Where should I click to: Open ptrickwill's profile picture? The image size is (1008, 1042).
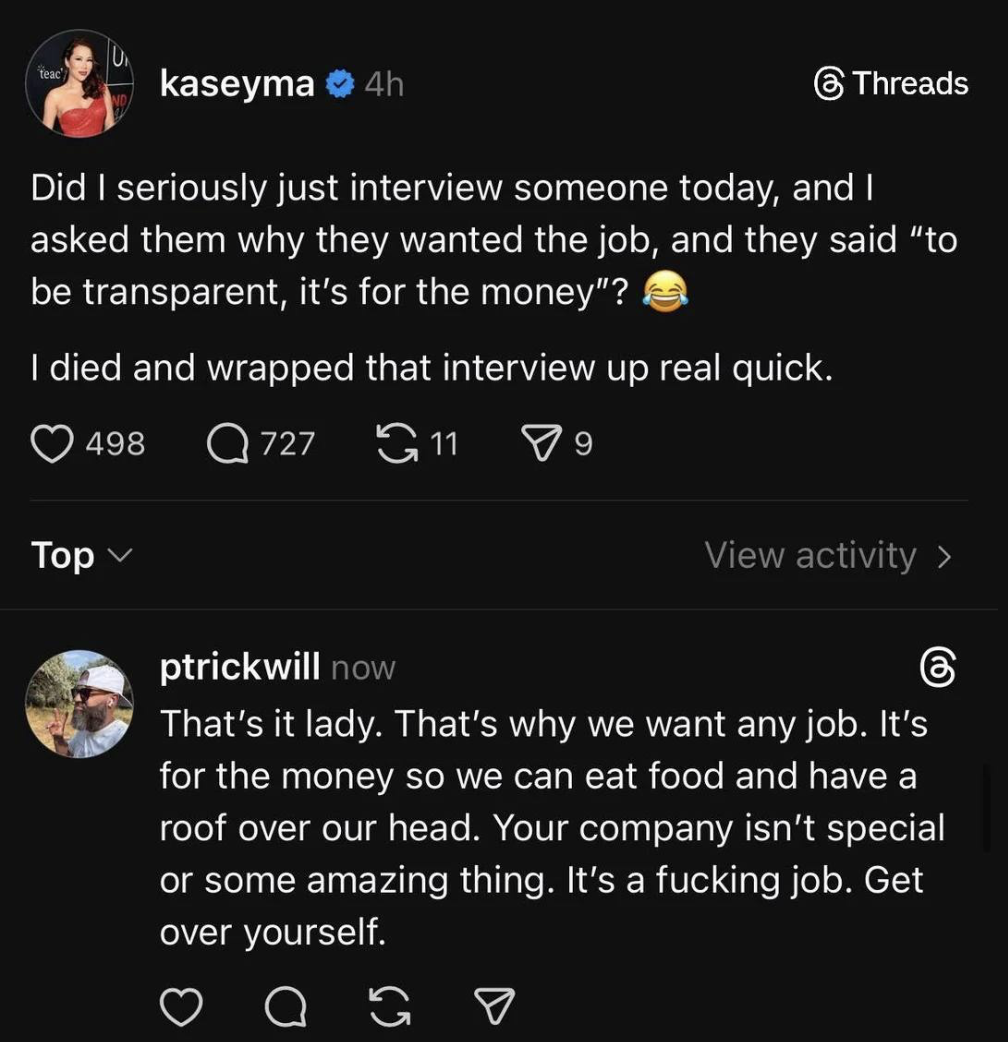[x=79, y=704]
